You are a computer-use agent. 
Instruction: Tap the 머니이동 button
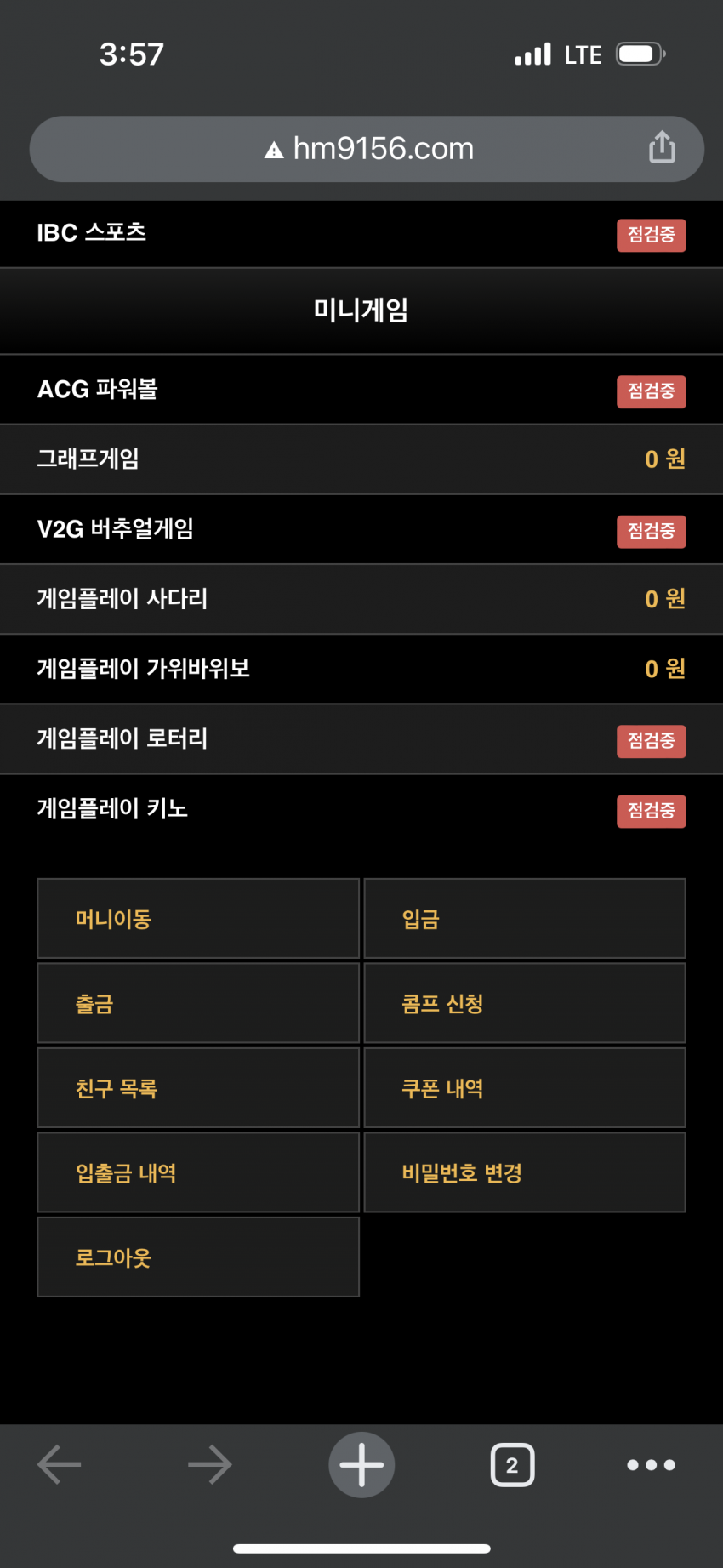tap(198, 919)
